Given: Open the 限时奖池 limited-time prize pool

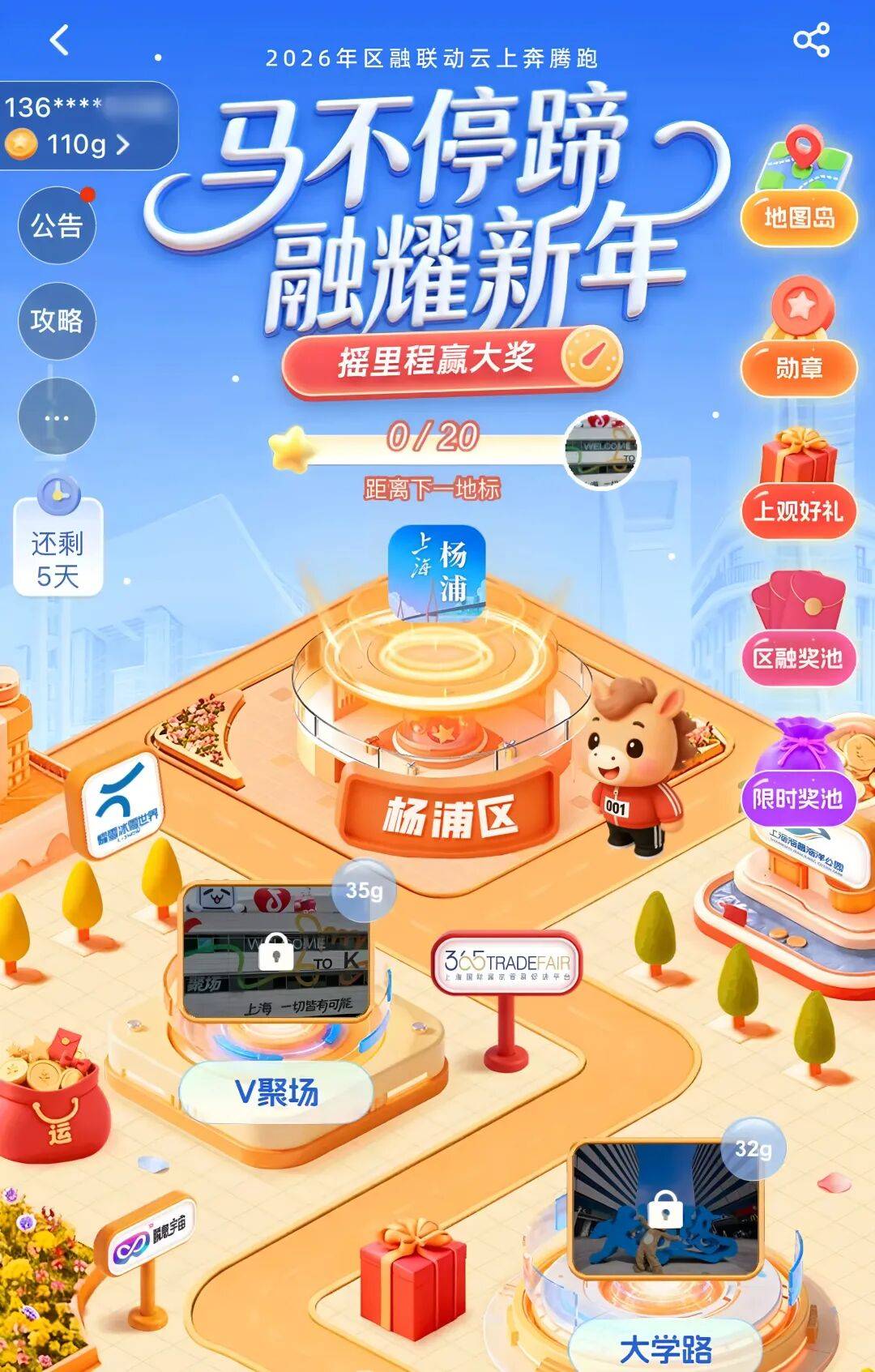Looking at the screenshot, I should click(799, 797).
